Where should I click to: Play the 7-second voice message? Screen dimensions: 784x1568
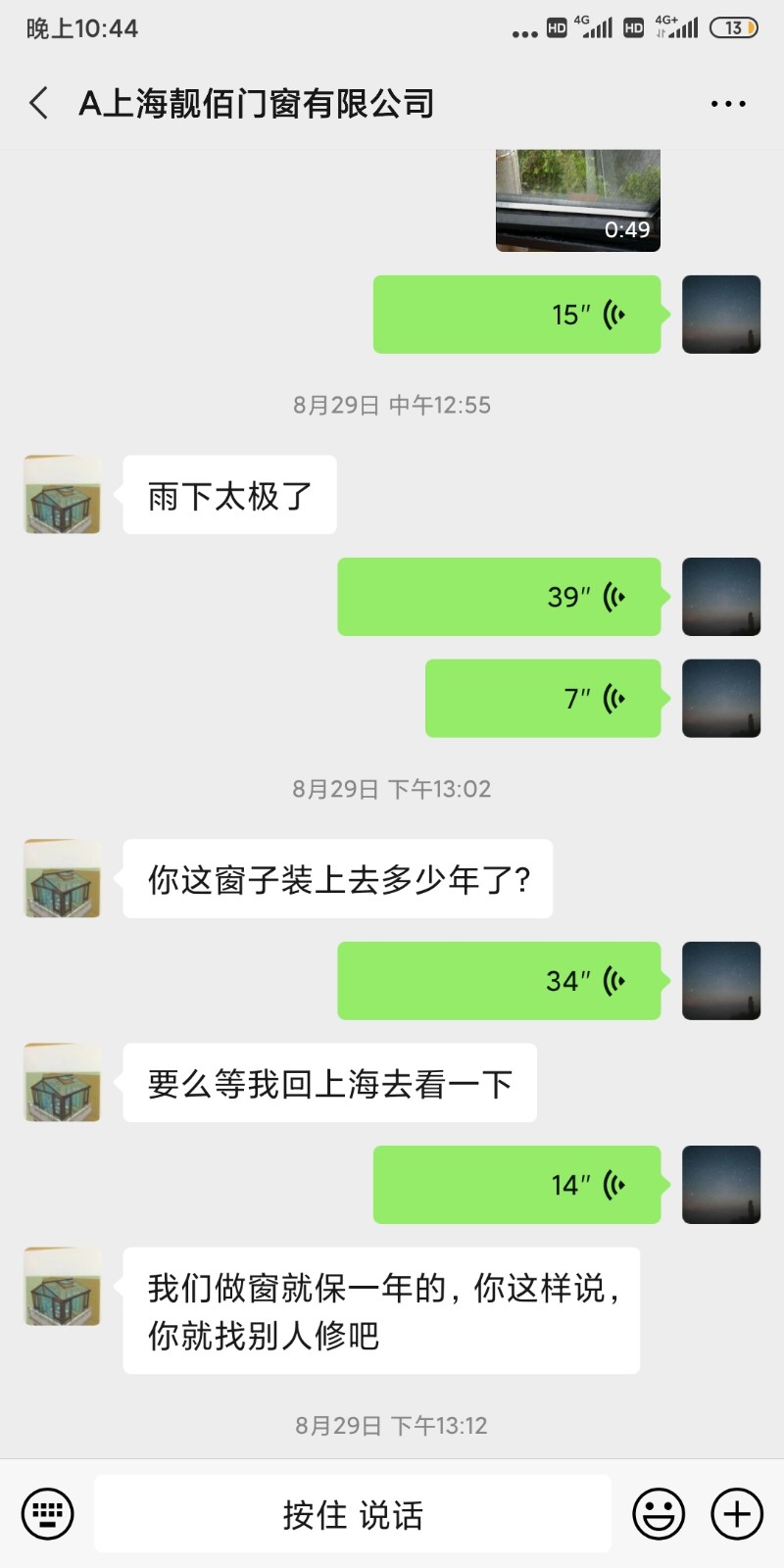pyautogui.click(x=543, y=699)
